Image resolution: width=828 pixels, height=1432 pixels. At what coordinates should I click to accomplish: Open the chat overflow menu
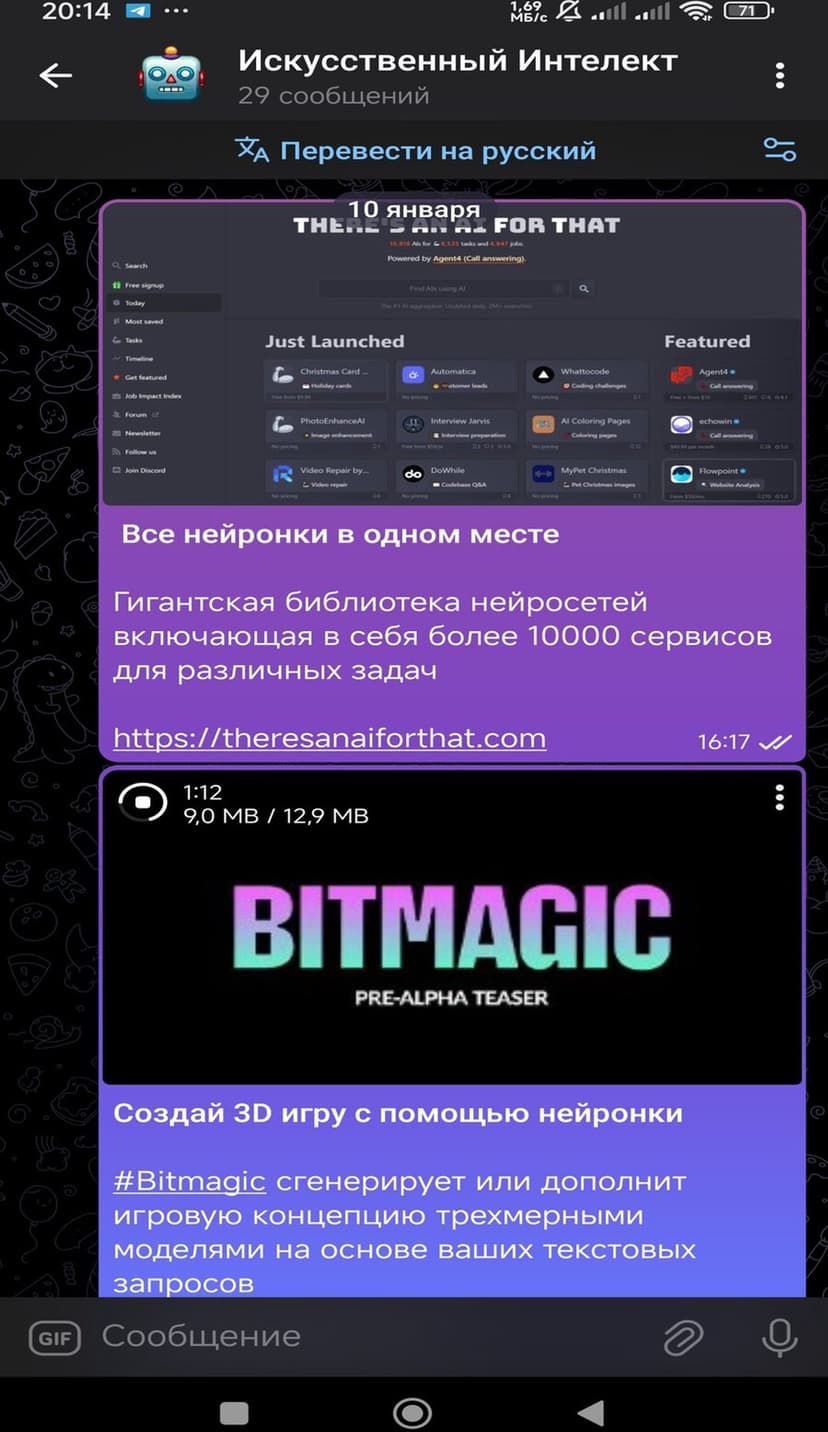pyautogui.click(x=779, y=76)
